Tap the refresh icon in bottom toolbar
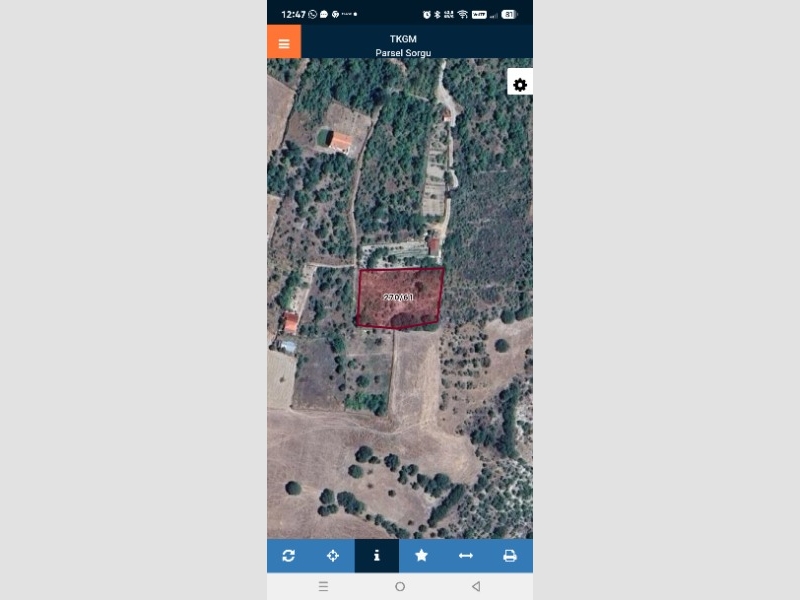800x600 pixels. [x=289, y=556]
